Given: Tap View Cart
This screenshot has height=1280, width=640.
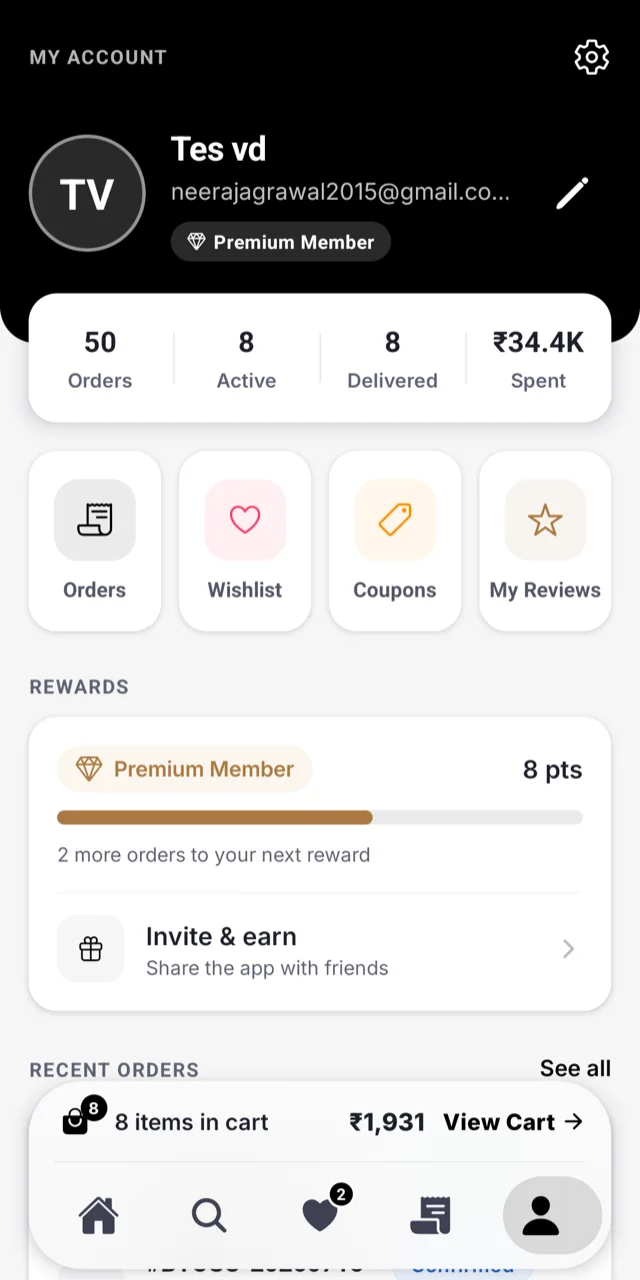Looking at the screenshot, I should 513,1122.
